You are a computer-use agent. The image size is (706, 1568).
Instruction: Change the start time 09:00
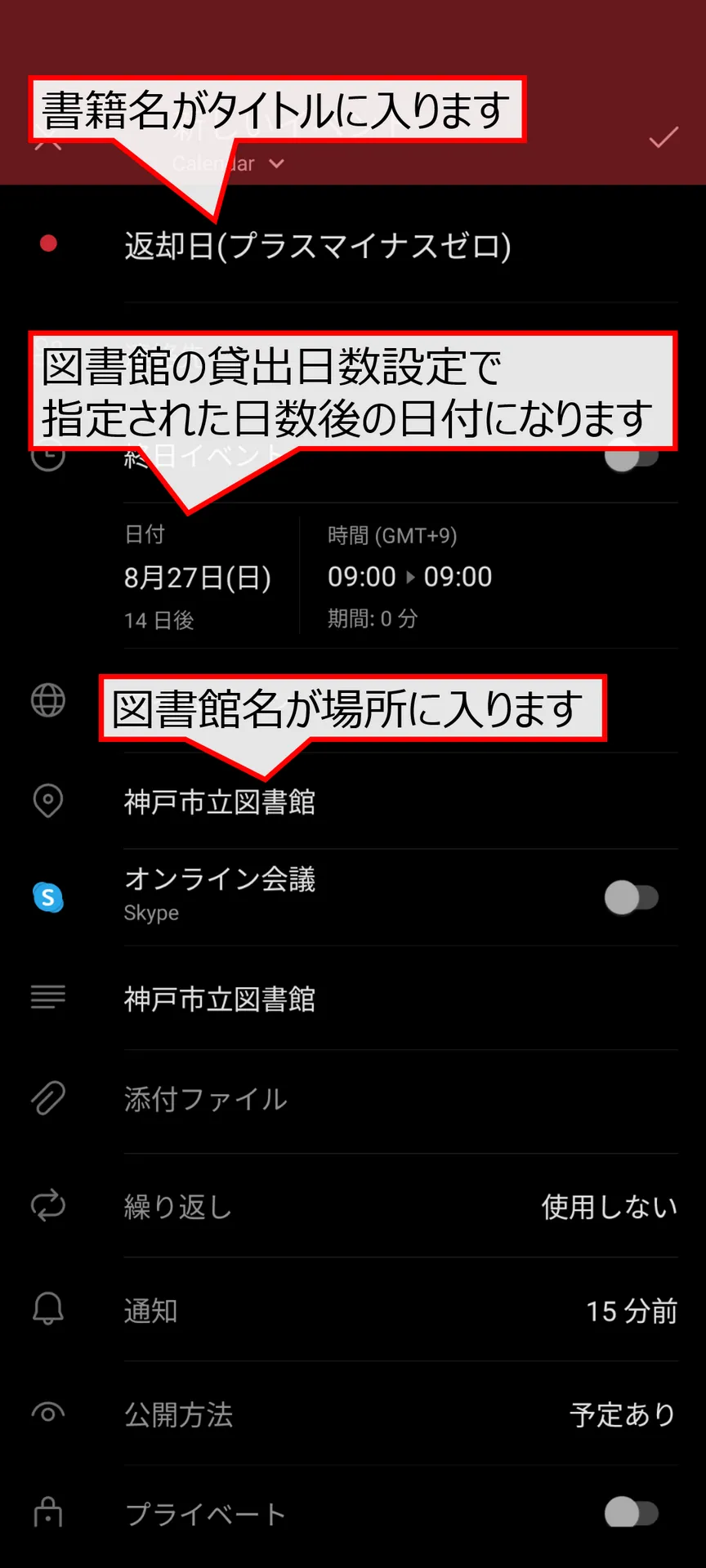[362, 577]
